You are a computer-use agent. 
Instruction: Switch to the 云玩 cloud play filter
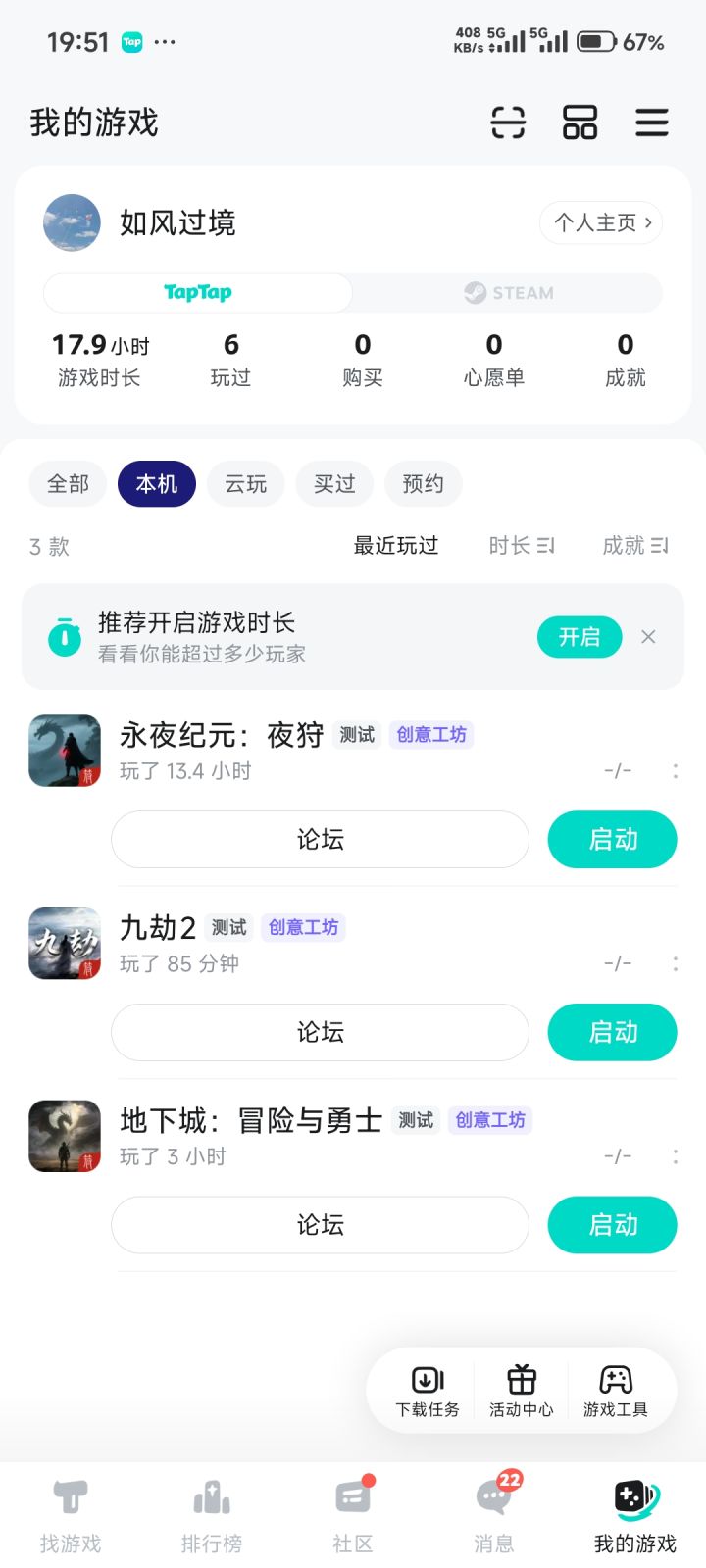245,483
